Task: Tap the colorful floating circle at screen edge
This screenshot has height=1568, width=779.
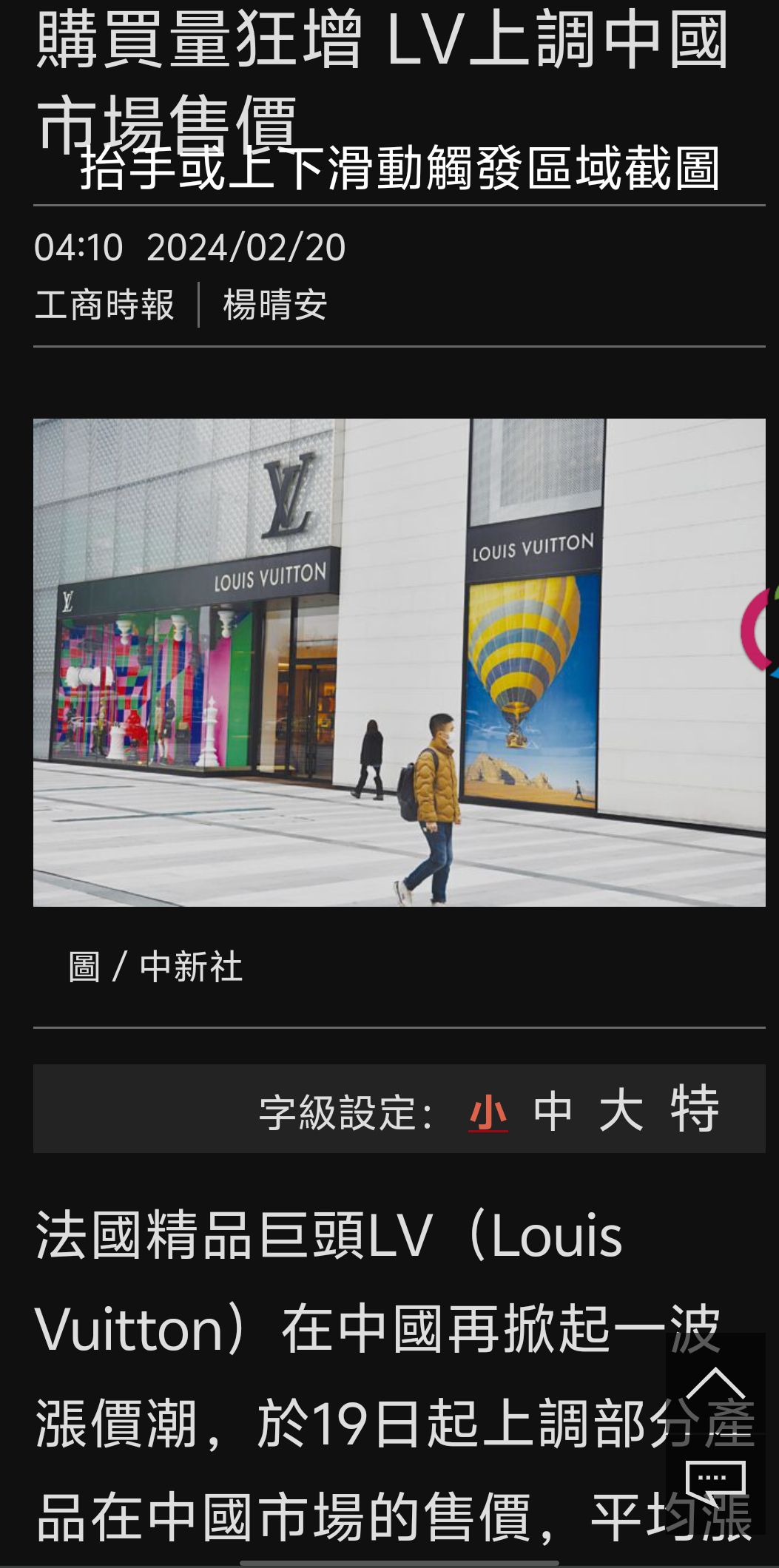Action: 761,630
